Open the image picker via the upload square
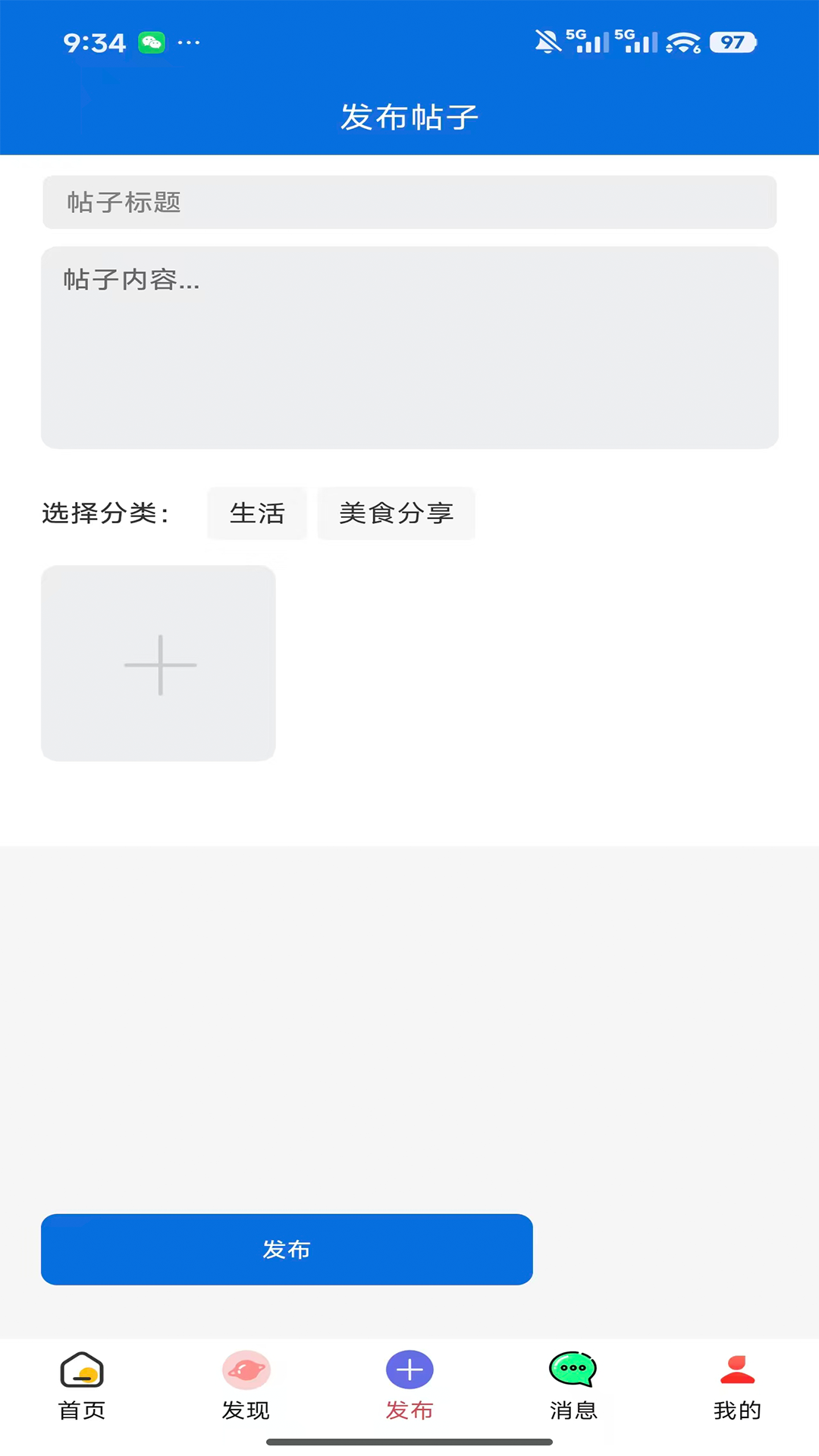Image resolution: width=819 pixels, height=1456 pixels. (158, 664)
